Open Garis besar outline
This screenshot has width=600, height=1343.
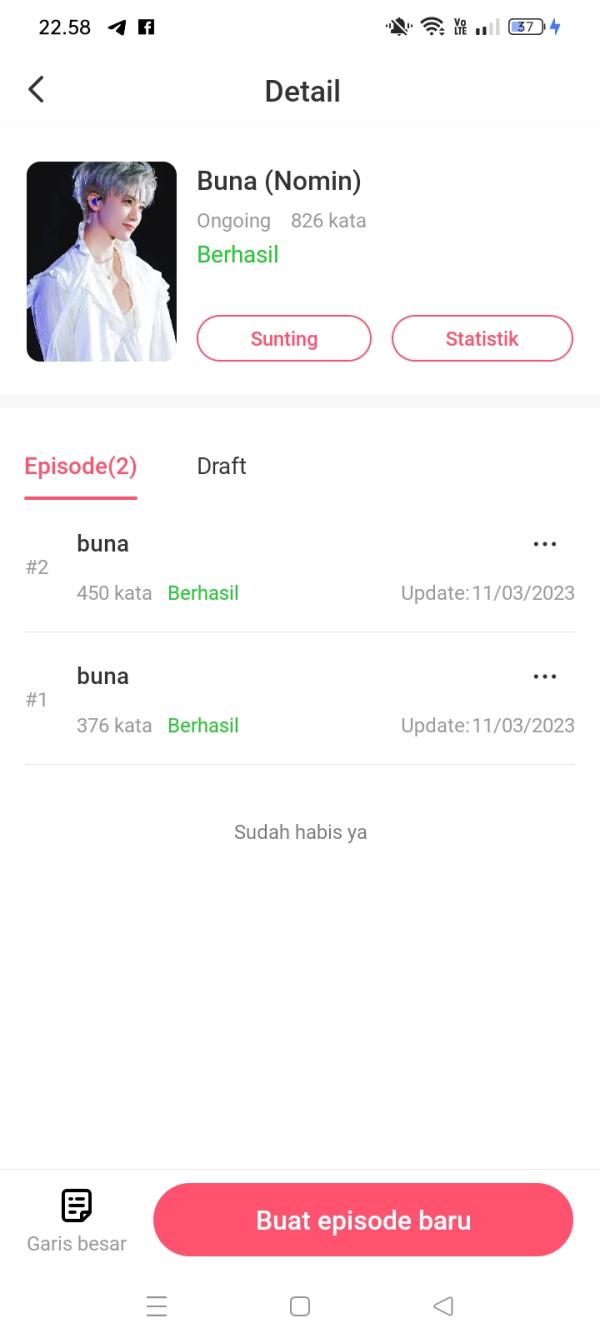pos(77,1220)
